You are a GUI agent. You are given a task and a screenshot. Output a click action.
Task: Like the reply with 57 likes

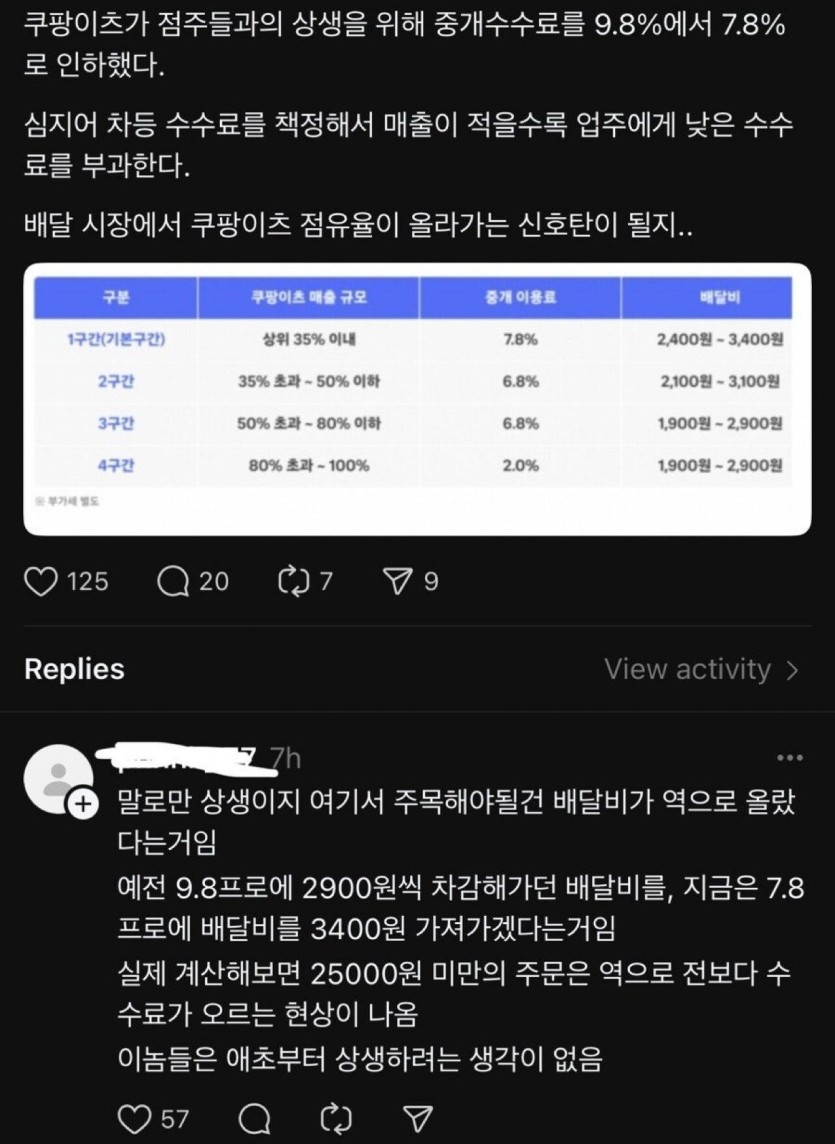click(133, 1116)
